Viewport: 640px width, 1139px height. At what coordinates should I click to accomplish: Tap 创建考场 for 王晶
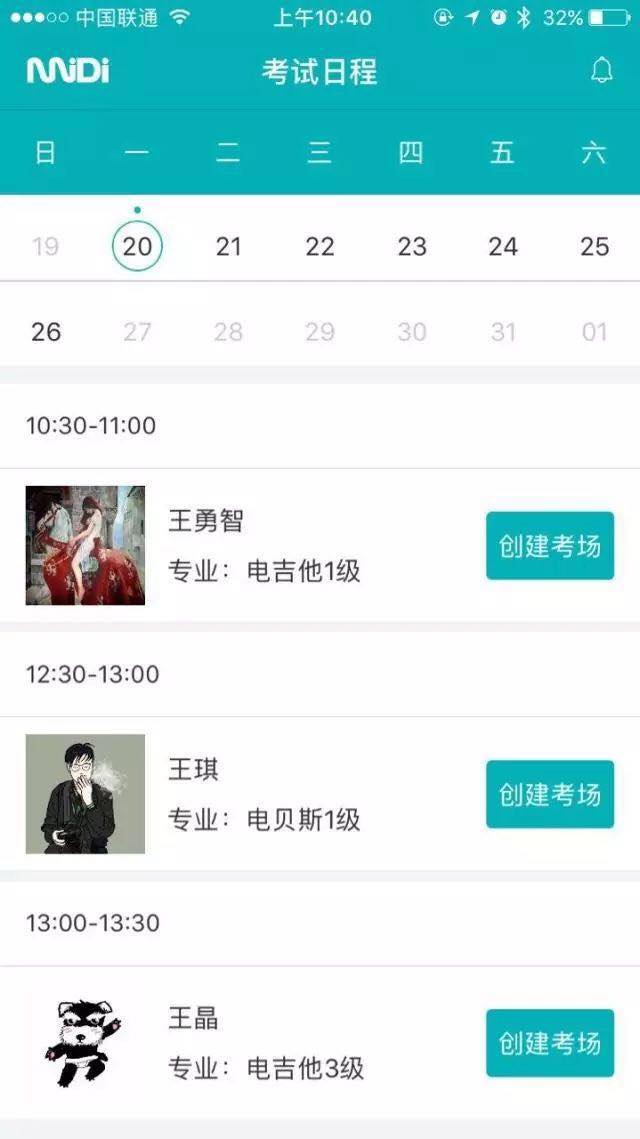550,1043
